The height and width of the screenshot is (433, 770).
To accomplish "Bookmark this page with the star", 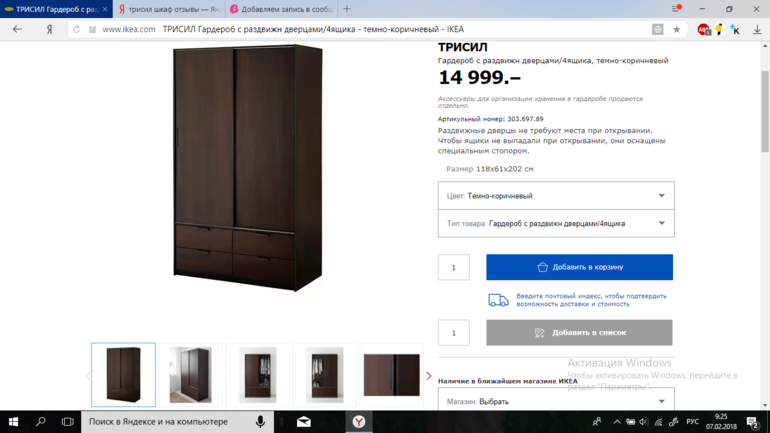I will 676,30.
